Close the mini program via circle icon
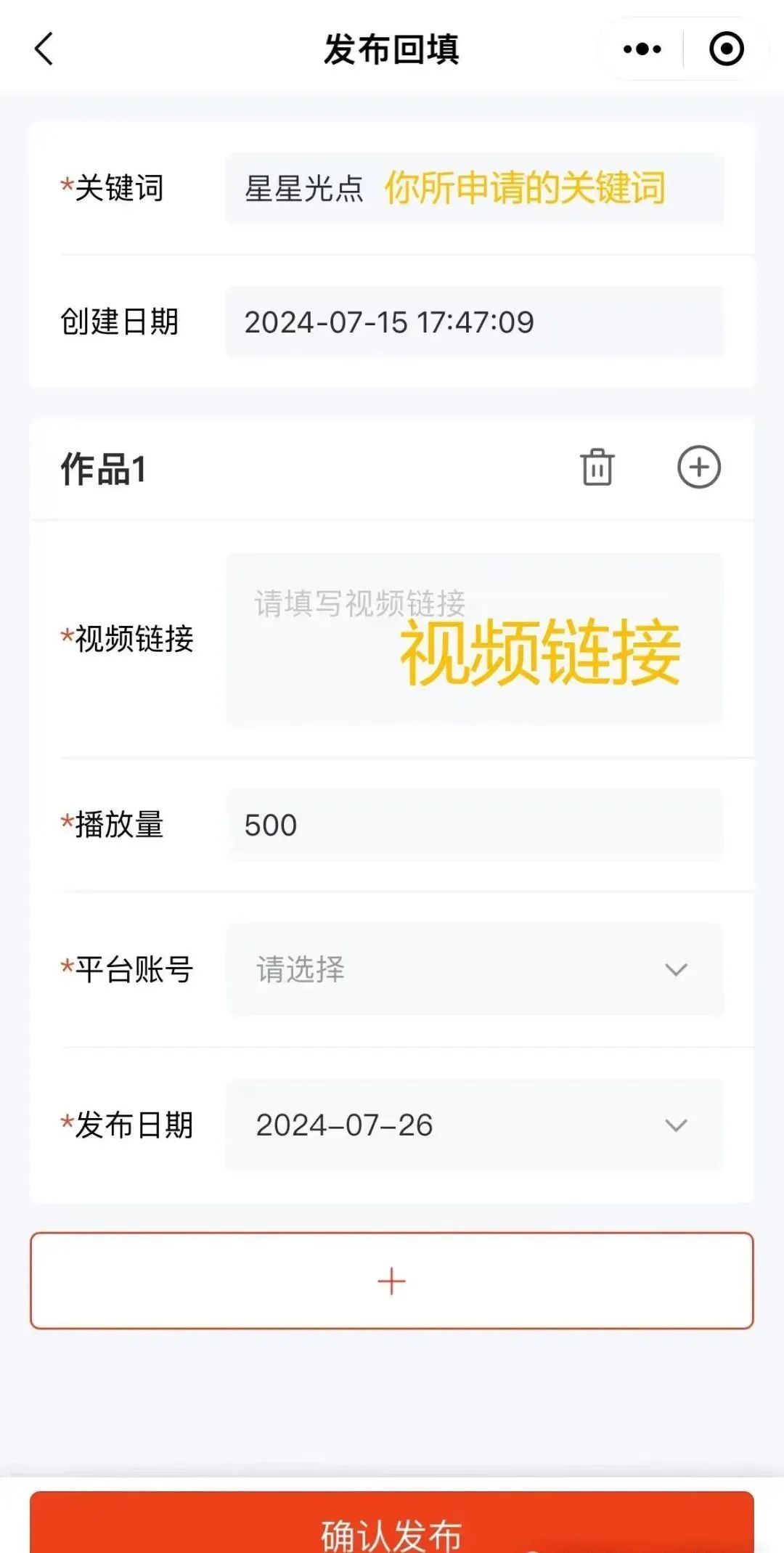Image resolution: width=784 pixels, height=1553 pixels. pyautogui.click(x=726, y=49)
